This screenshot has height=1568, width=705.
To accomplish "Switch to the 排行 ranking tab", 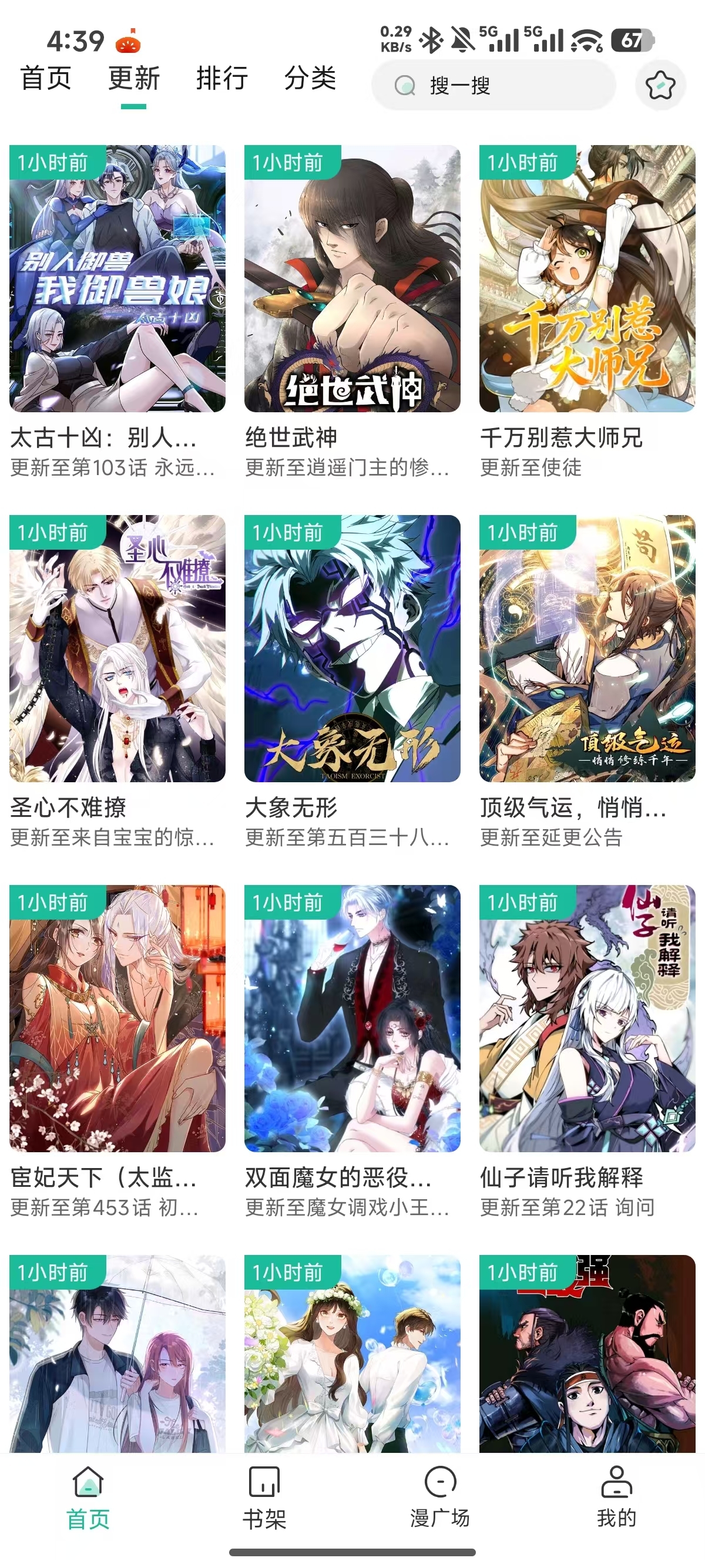I will [x=222, y=80].
